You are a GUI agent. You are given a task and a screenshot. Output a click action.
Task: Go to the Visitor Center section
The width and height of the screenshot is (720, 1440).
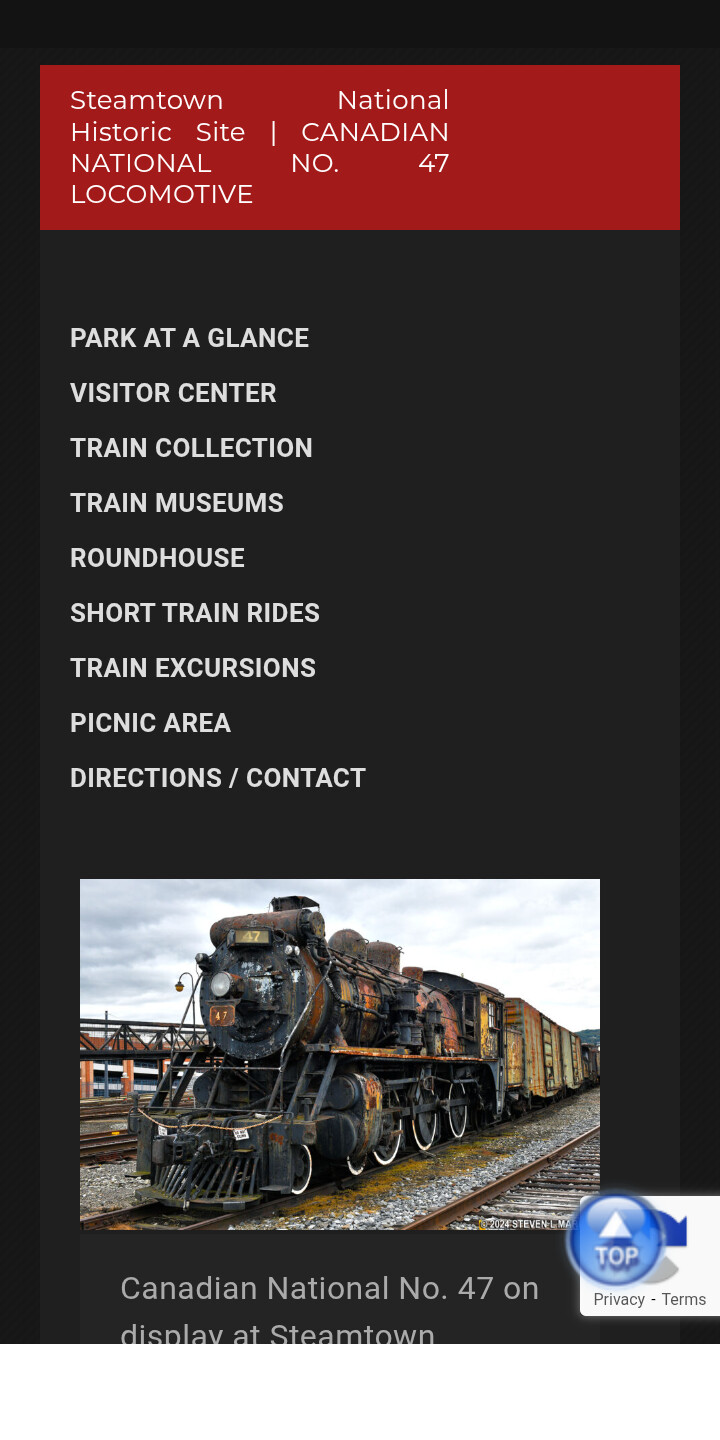173,393
